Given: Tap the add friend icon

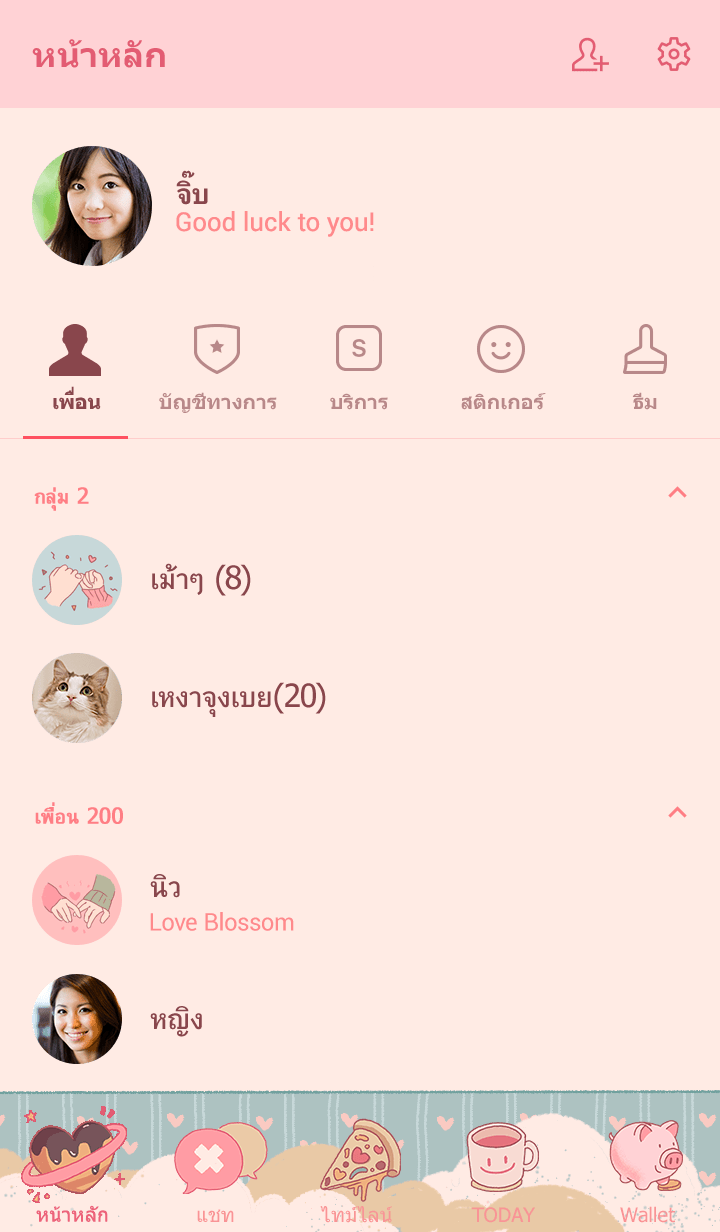Looking at the screenshot, I should [589, 55].
